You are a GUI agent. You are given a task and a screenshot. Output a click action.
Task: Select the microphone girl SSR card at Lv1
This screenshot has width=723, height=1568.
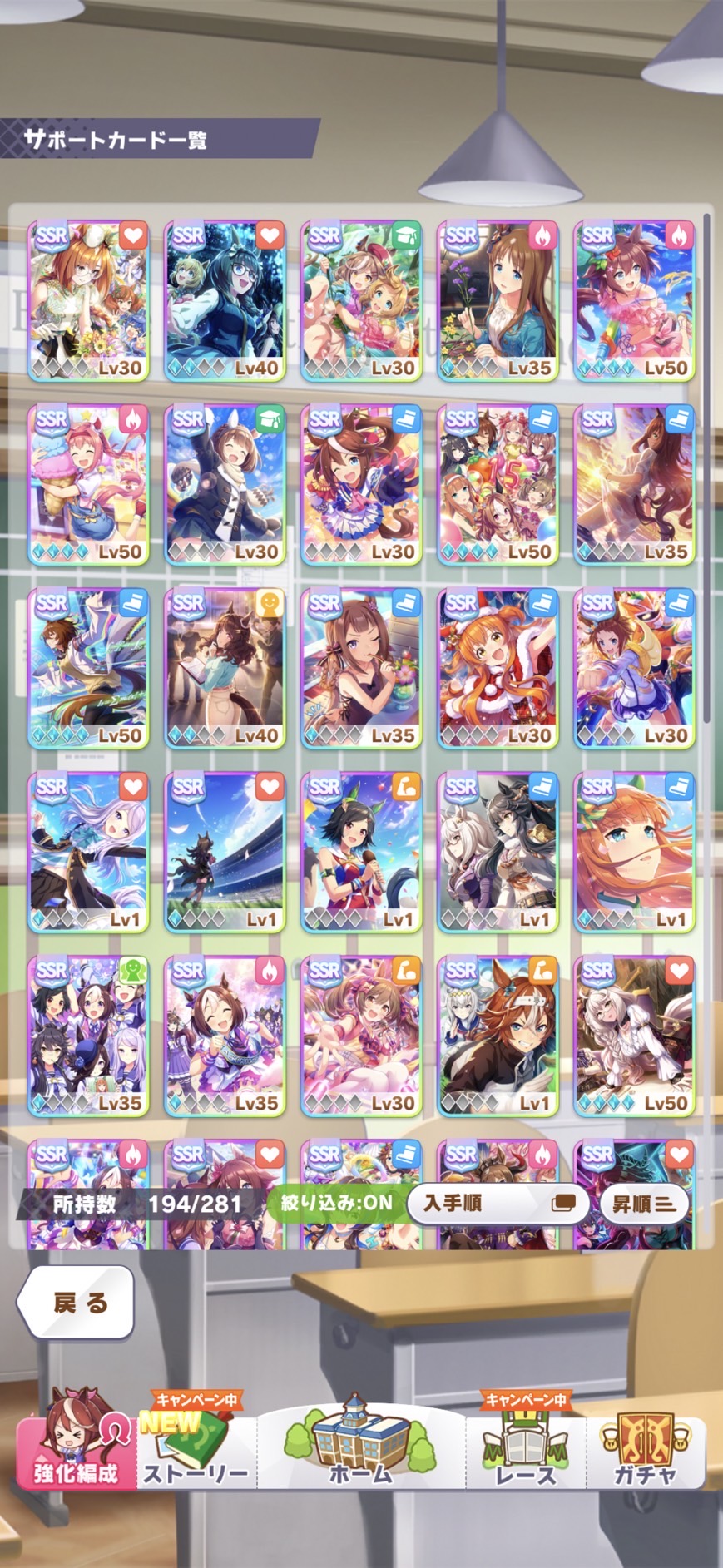coord(361,852)
